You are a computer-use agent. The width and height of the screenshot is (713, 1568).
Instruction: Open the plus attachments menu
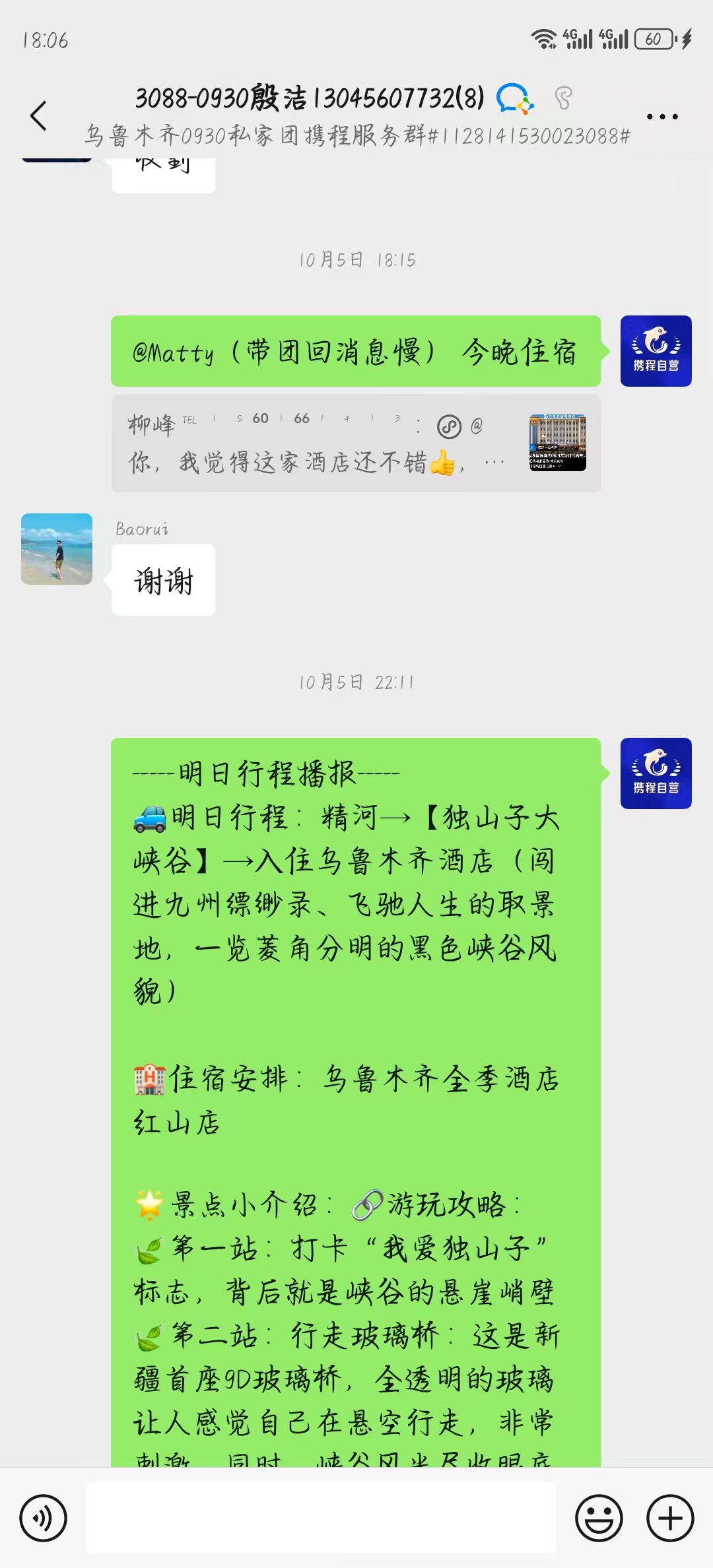tap(669, 1518)
